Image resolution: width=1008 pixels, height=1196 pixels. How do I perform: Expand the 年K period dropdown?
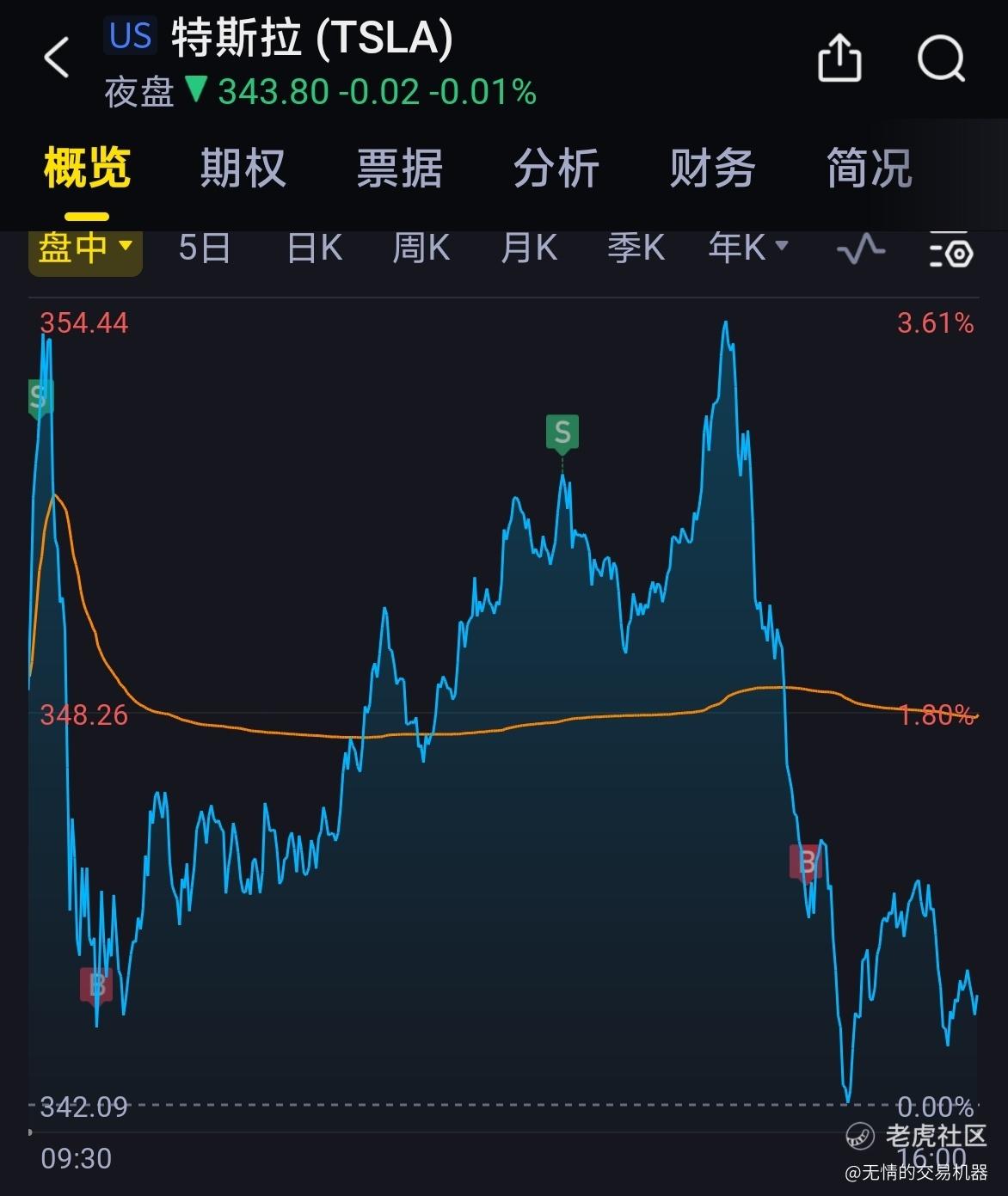[747, 248]
